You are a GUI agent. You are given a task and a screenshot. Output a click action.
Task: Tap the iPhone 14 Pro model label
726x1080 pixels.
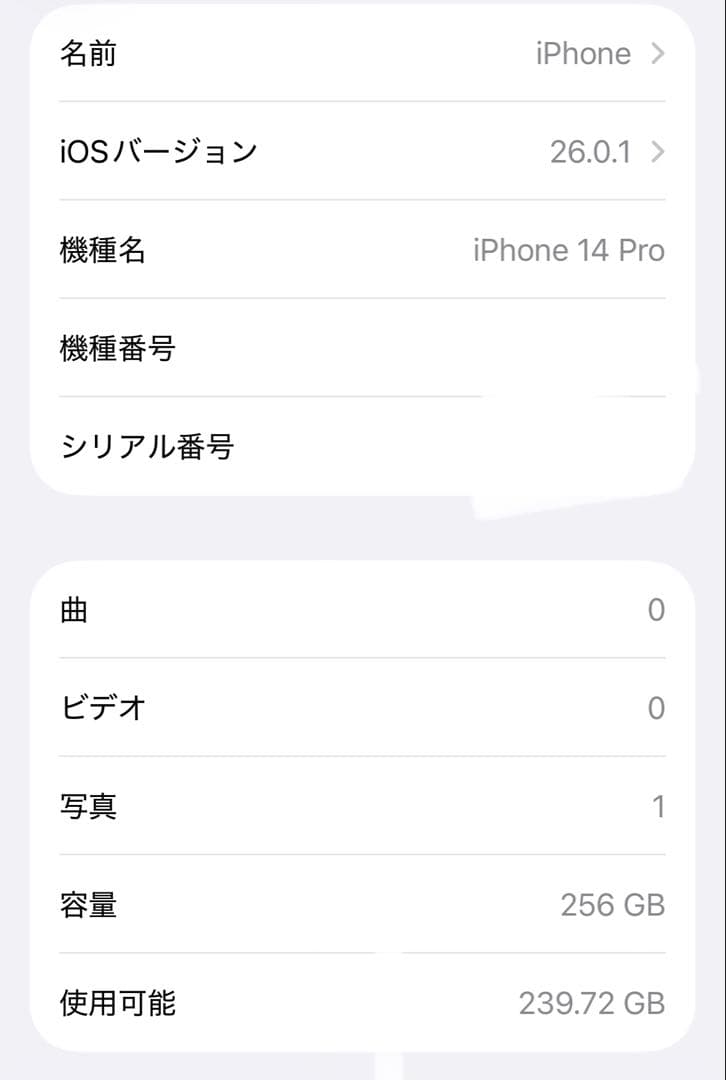(x=568, y=250)
